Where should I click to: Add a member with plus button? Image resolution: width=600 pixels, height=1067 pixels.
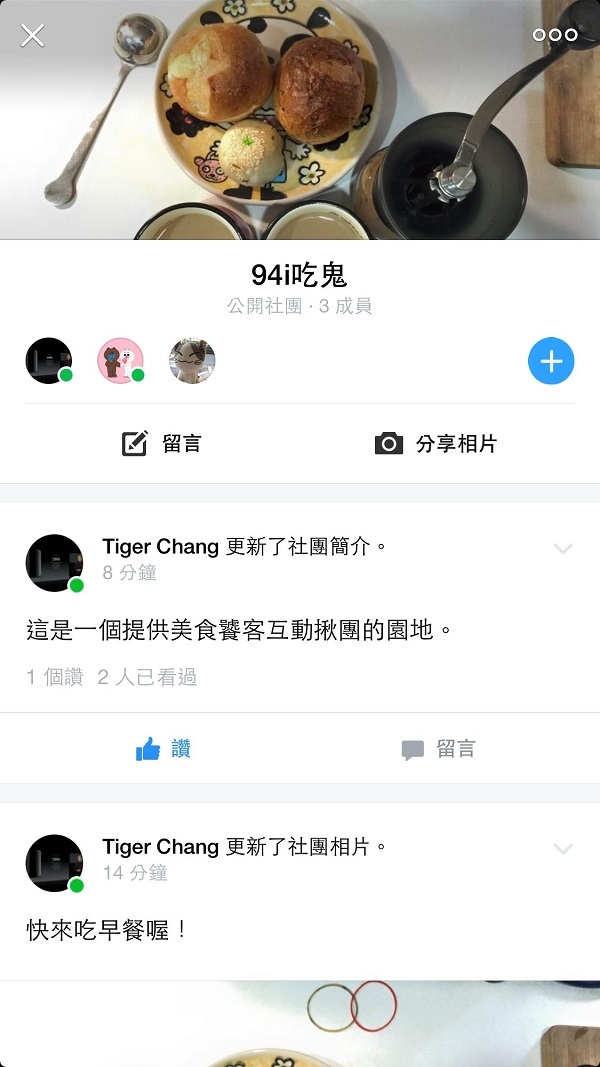coord(551,361)
